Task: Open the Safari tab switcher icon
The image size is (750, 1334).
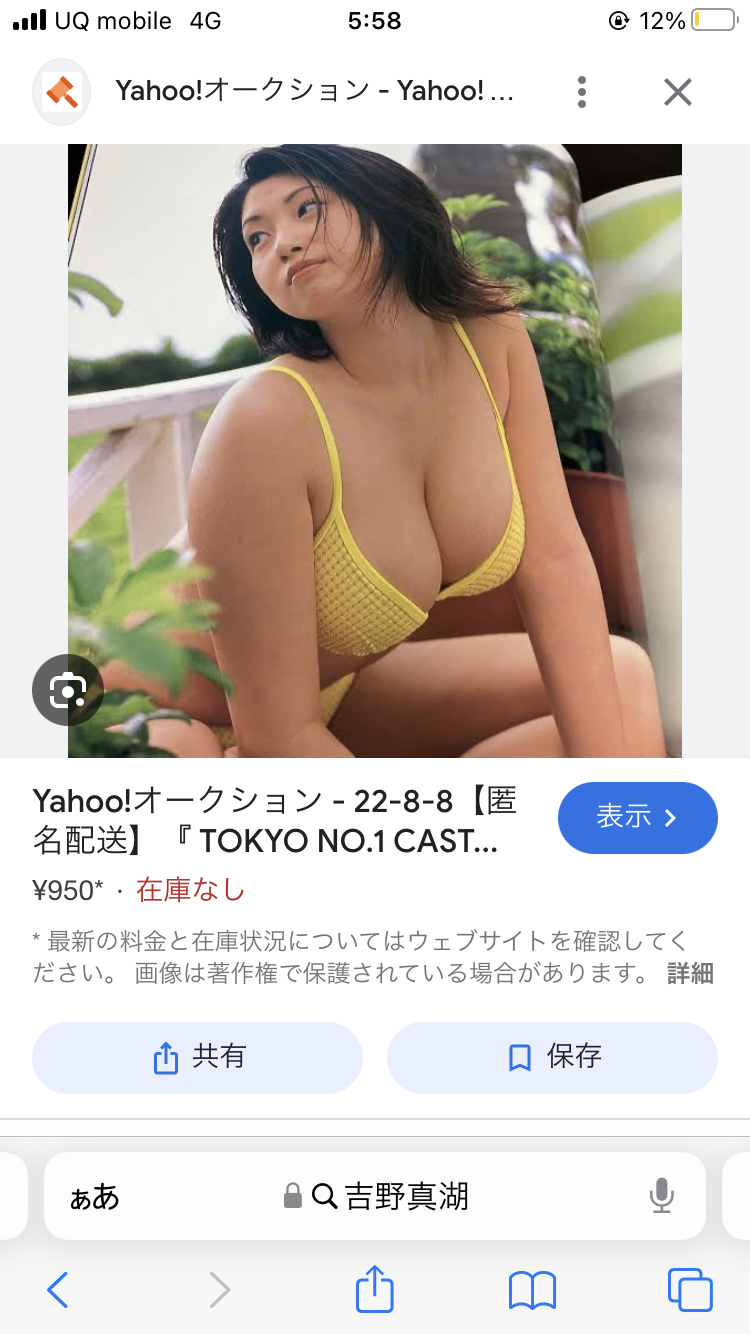Action: pos(688,1290)
